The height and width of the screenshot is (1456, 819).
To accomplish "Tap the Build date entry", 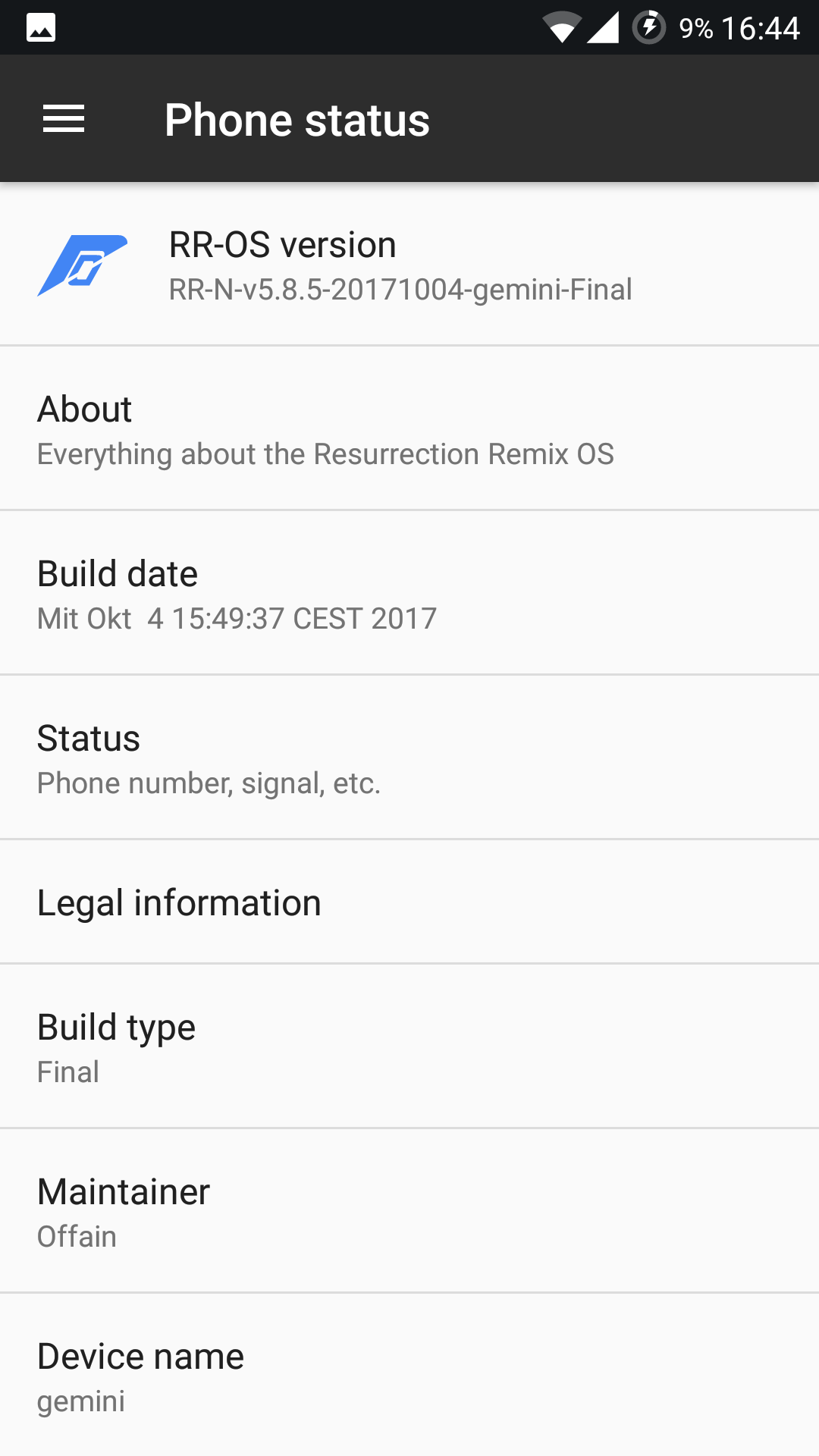I will [x=409, y=593].
